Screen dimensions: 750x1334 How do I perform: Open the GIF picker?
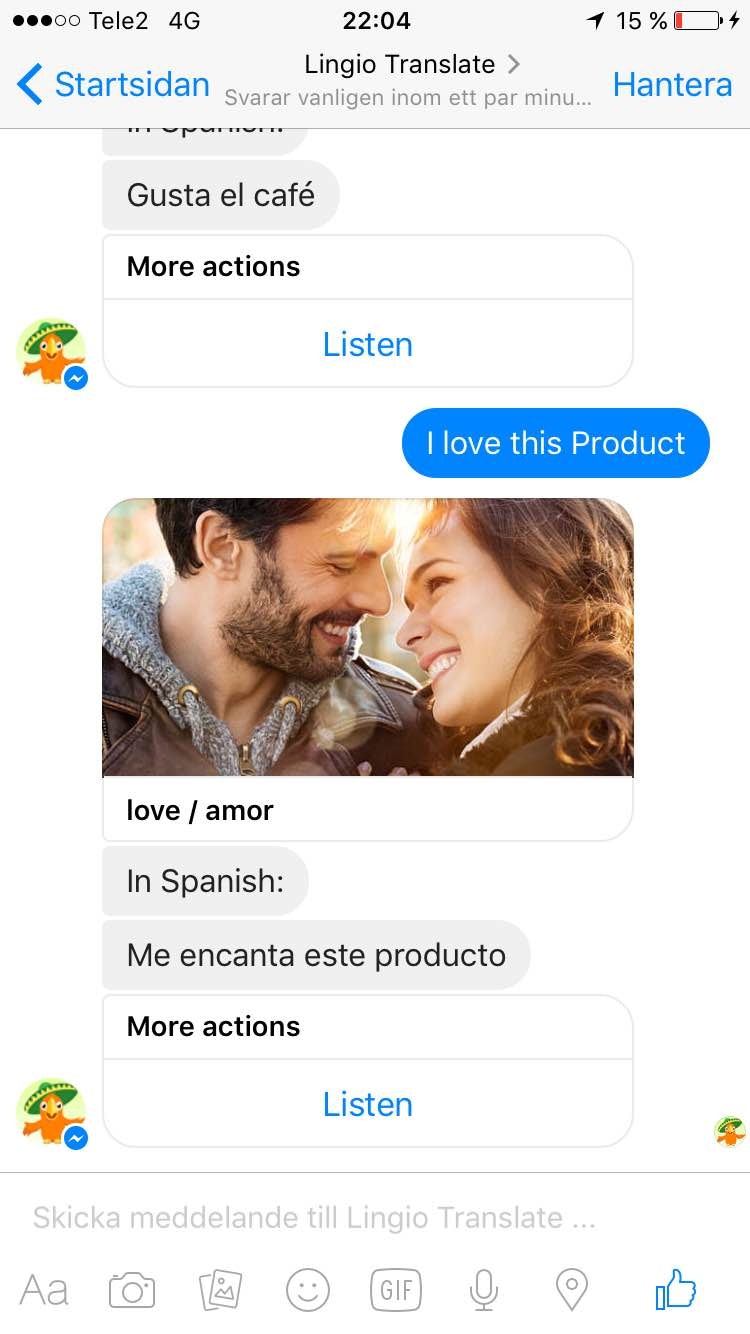pos(396,1290)
